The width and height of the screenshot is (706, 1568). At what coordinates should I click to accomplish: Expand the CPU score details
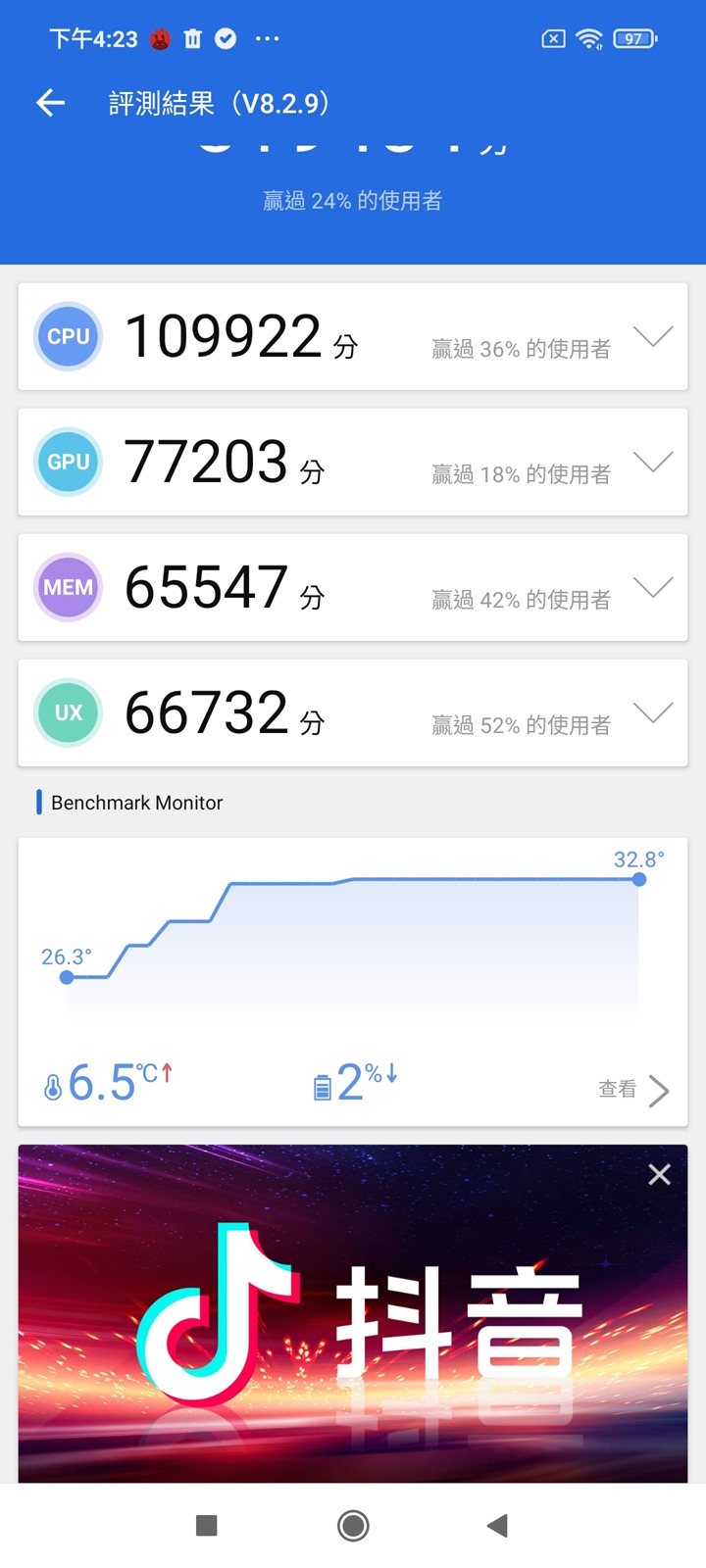[x=653, y=337]
